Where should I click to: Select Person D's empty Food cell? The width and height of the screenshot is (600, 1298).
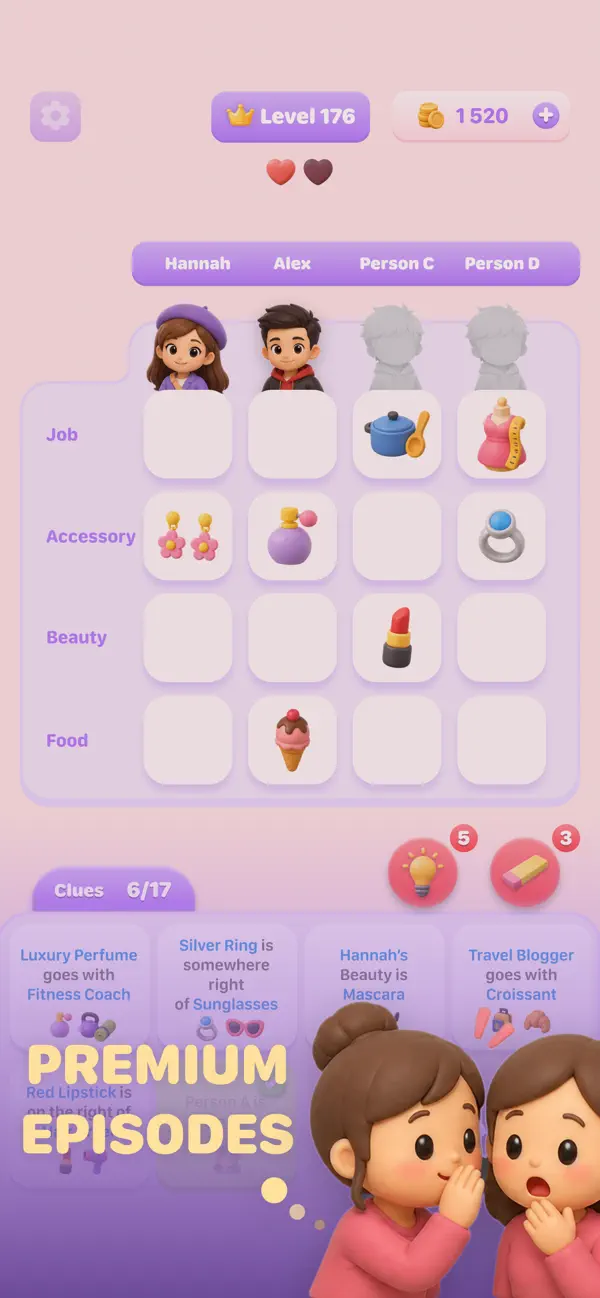[x=502, y=740]
